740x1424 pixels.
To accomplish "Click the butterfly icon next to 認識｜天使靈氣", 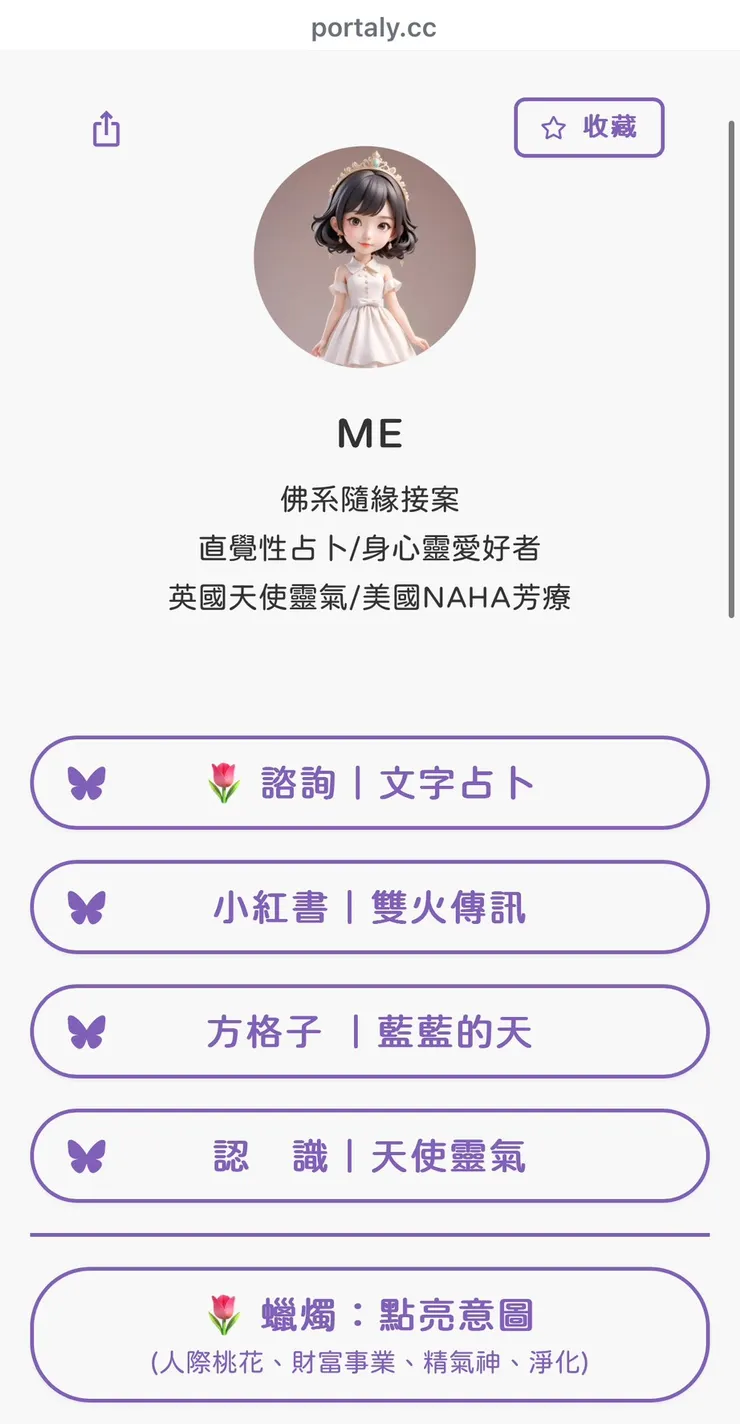I will 88,1156.
